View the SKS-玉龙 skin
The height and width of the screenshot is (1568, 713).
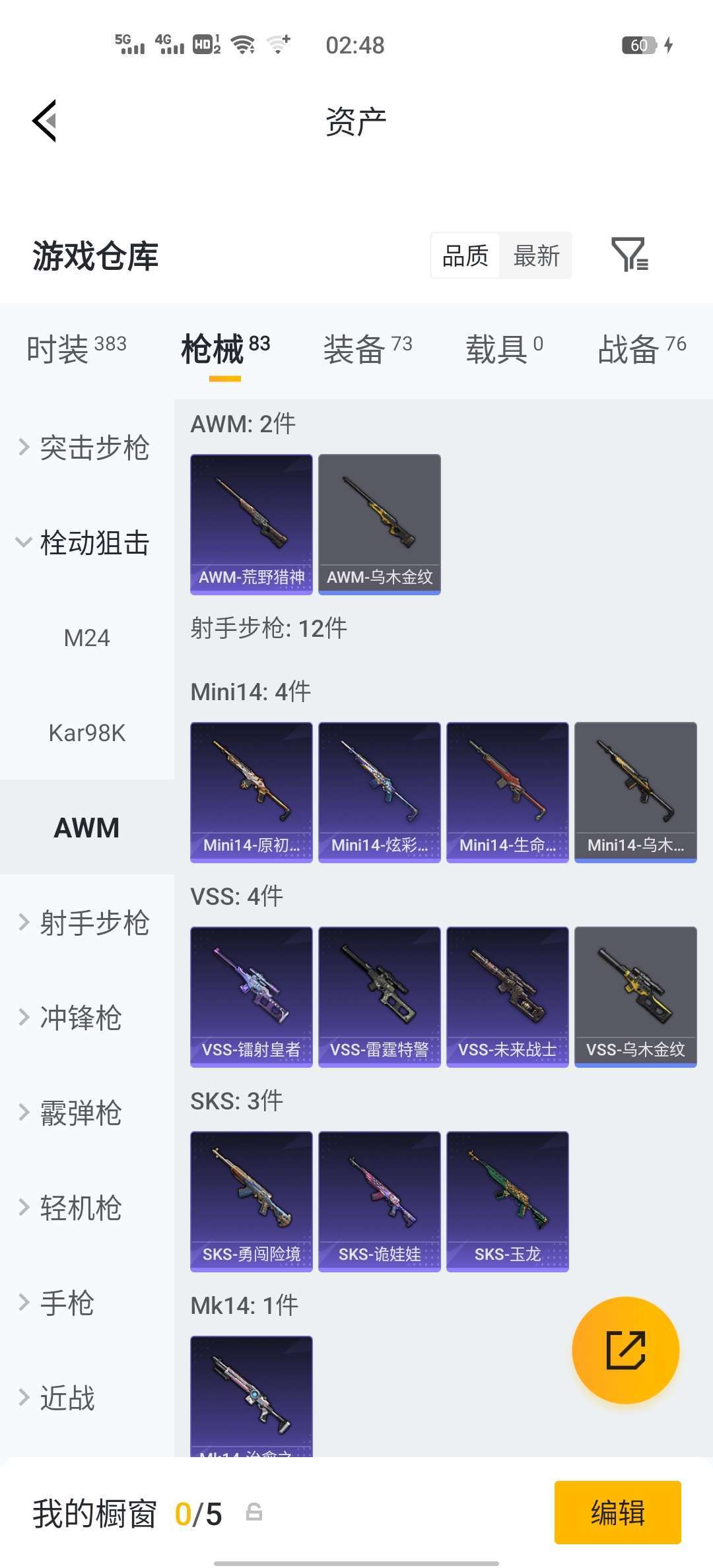508,1201
